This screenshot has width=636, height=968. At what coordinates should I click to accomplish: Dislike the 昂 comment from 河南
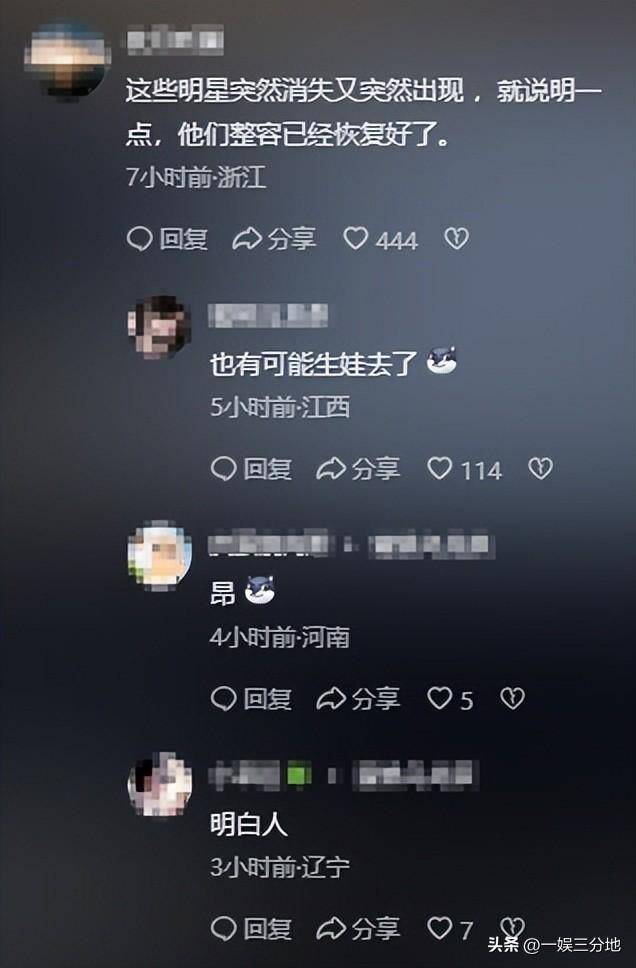pyautogui.click(x=512, y=699)
